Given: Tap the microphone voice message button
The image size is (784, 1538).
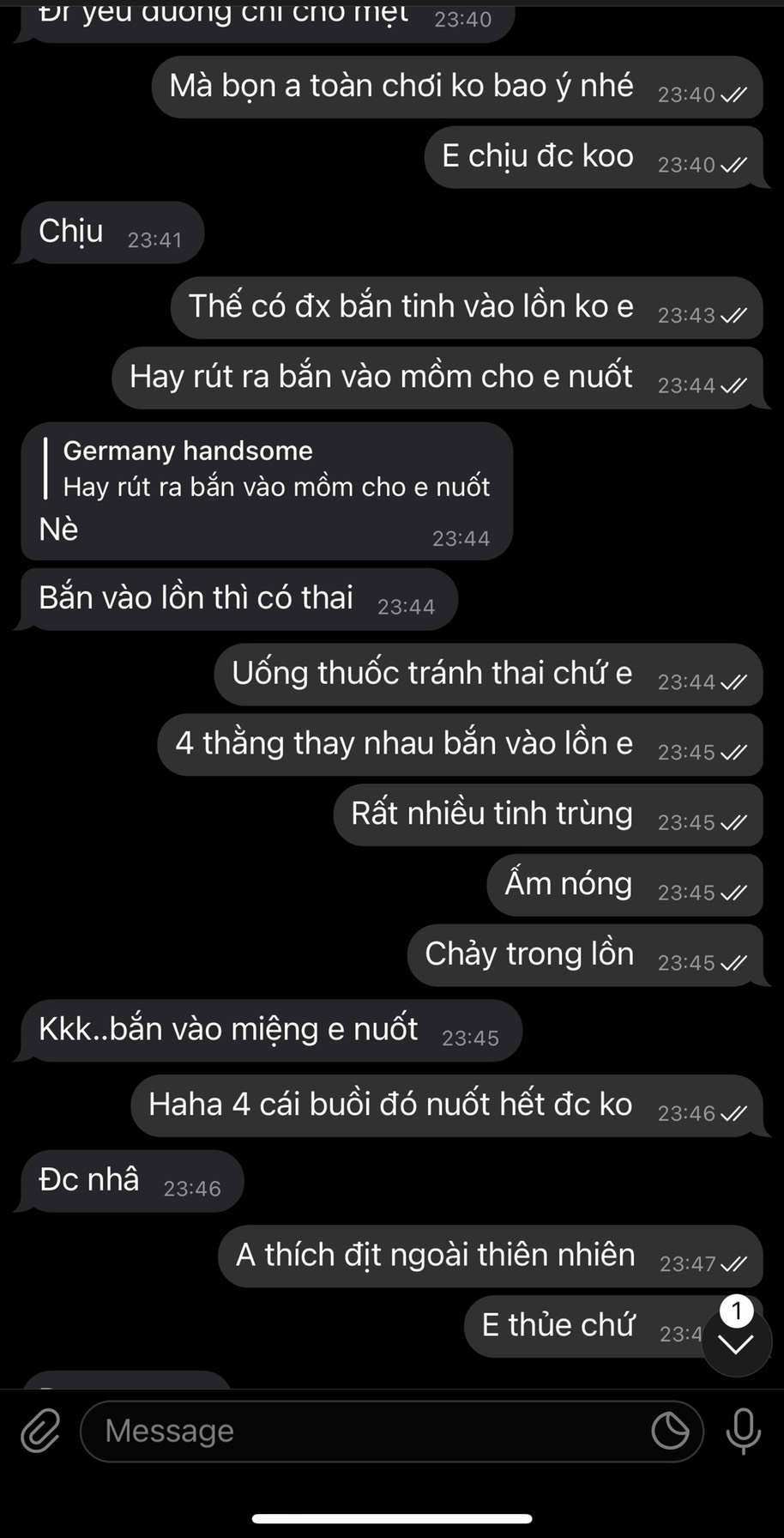Looking at the screenshot, I should [743, 1431].
